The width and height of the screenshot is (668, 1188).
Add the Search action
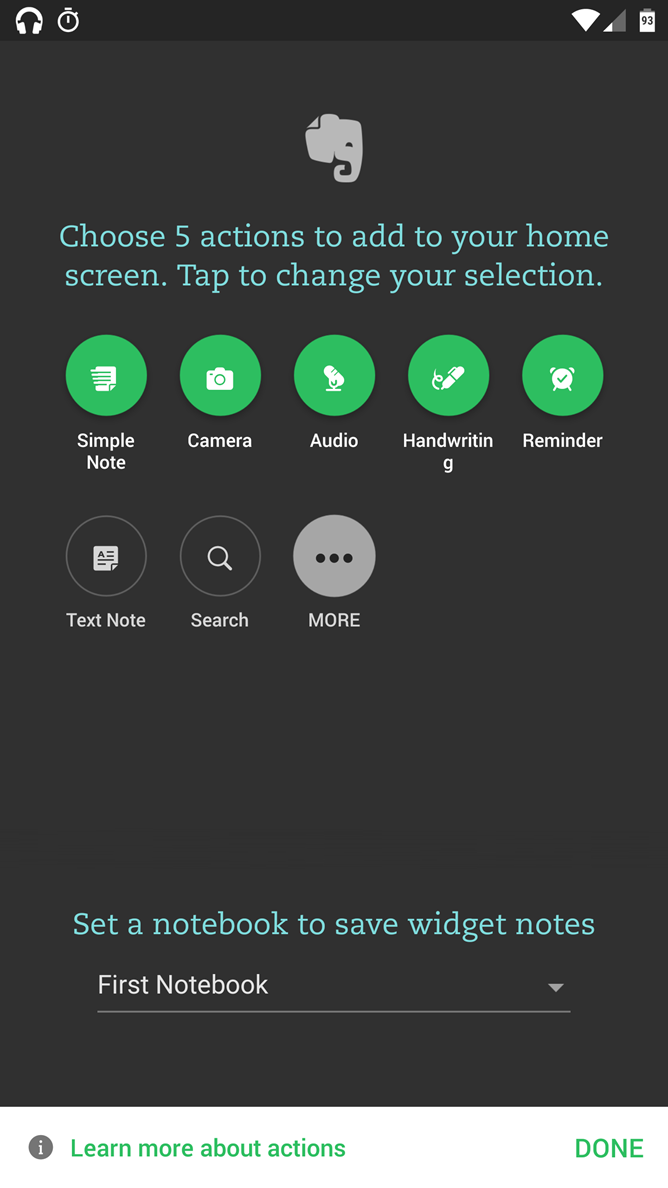coord(220,556)
